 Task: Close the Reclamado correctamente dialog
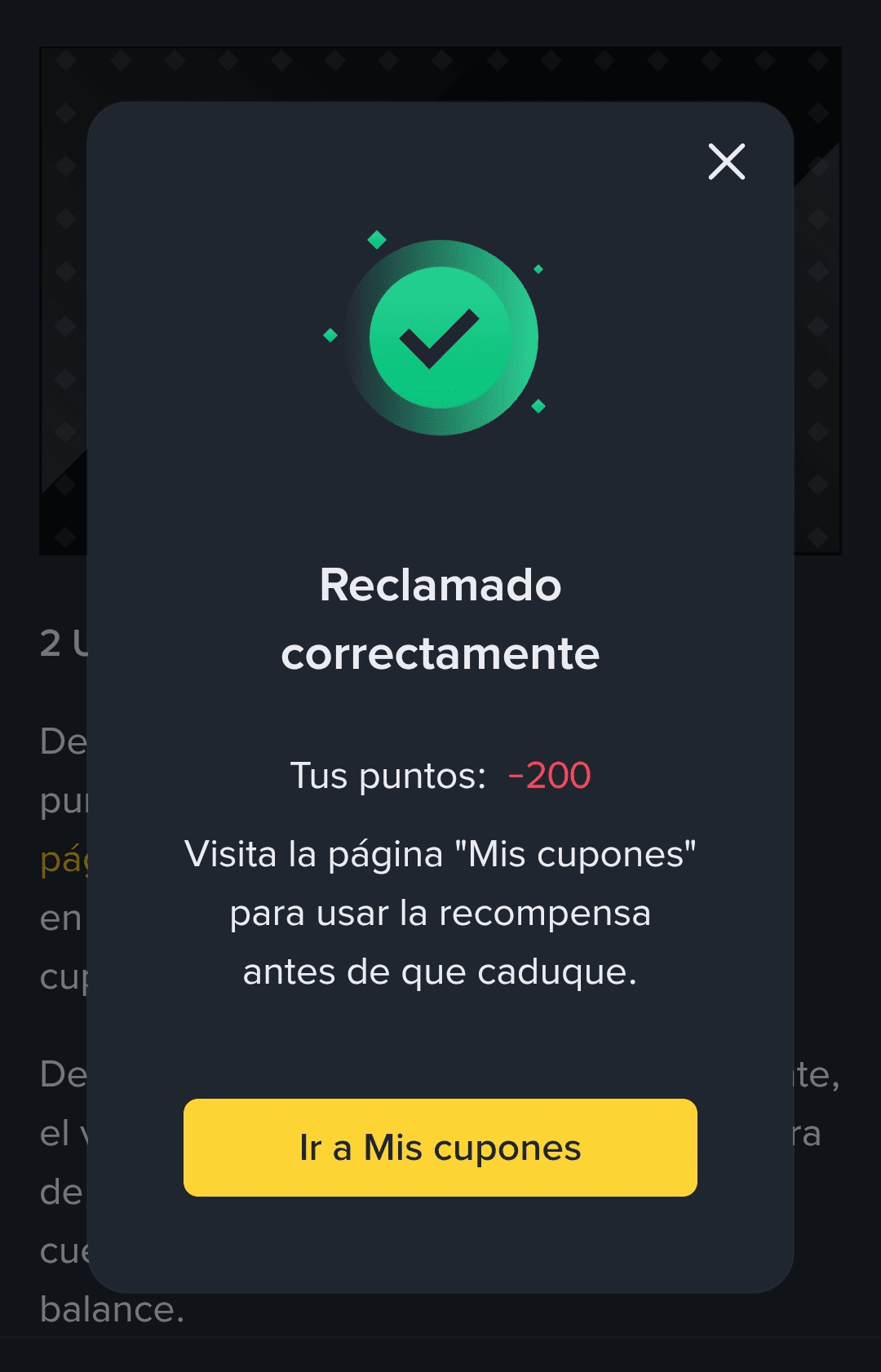[726, 162]
